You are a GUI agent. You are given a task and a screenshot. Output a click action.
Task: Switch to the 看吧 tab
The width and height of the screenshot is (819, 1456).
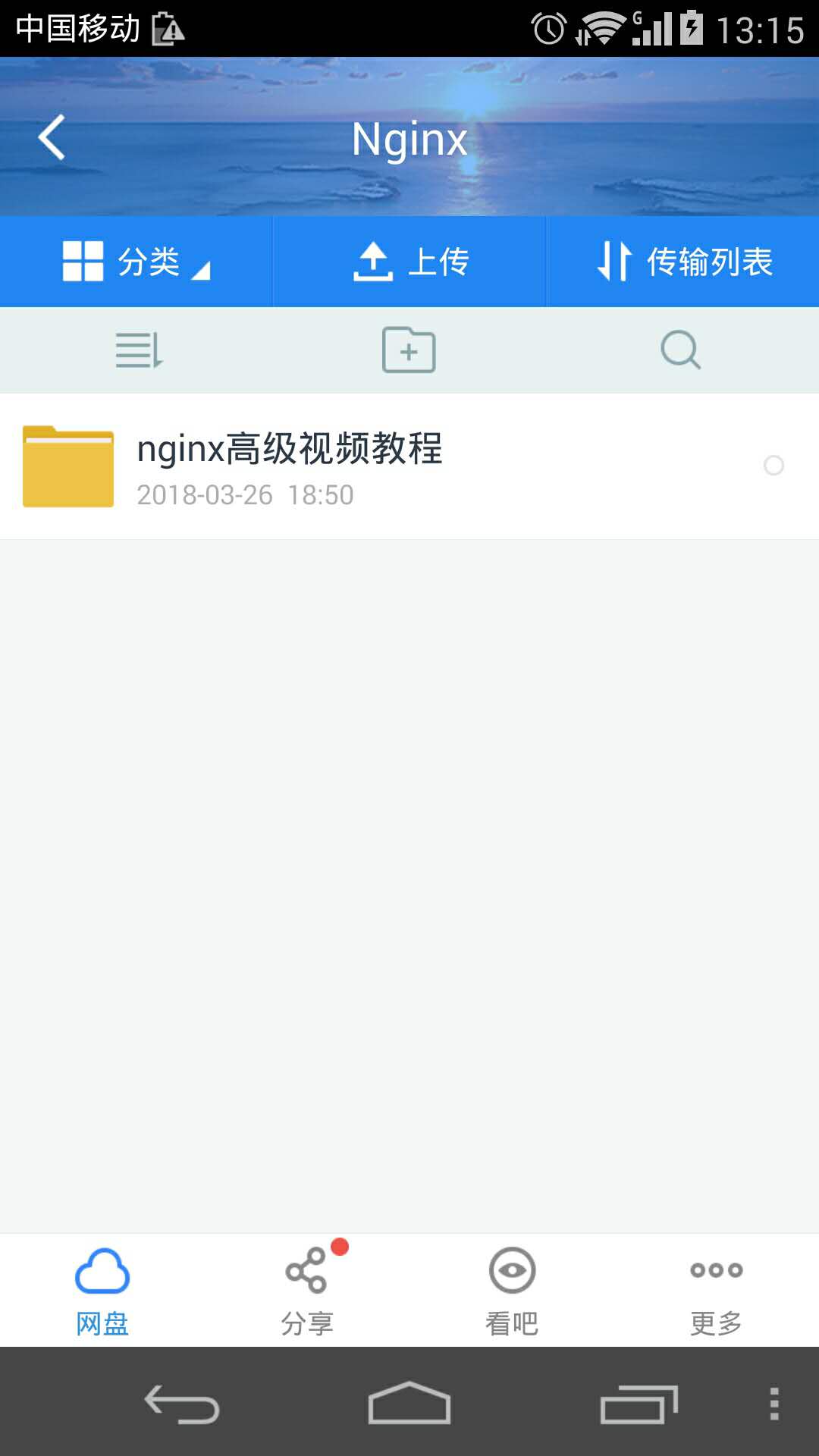coord(512,1291)
